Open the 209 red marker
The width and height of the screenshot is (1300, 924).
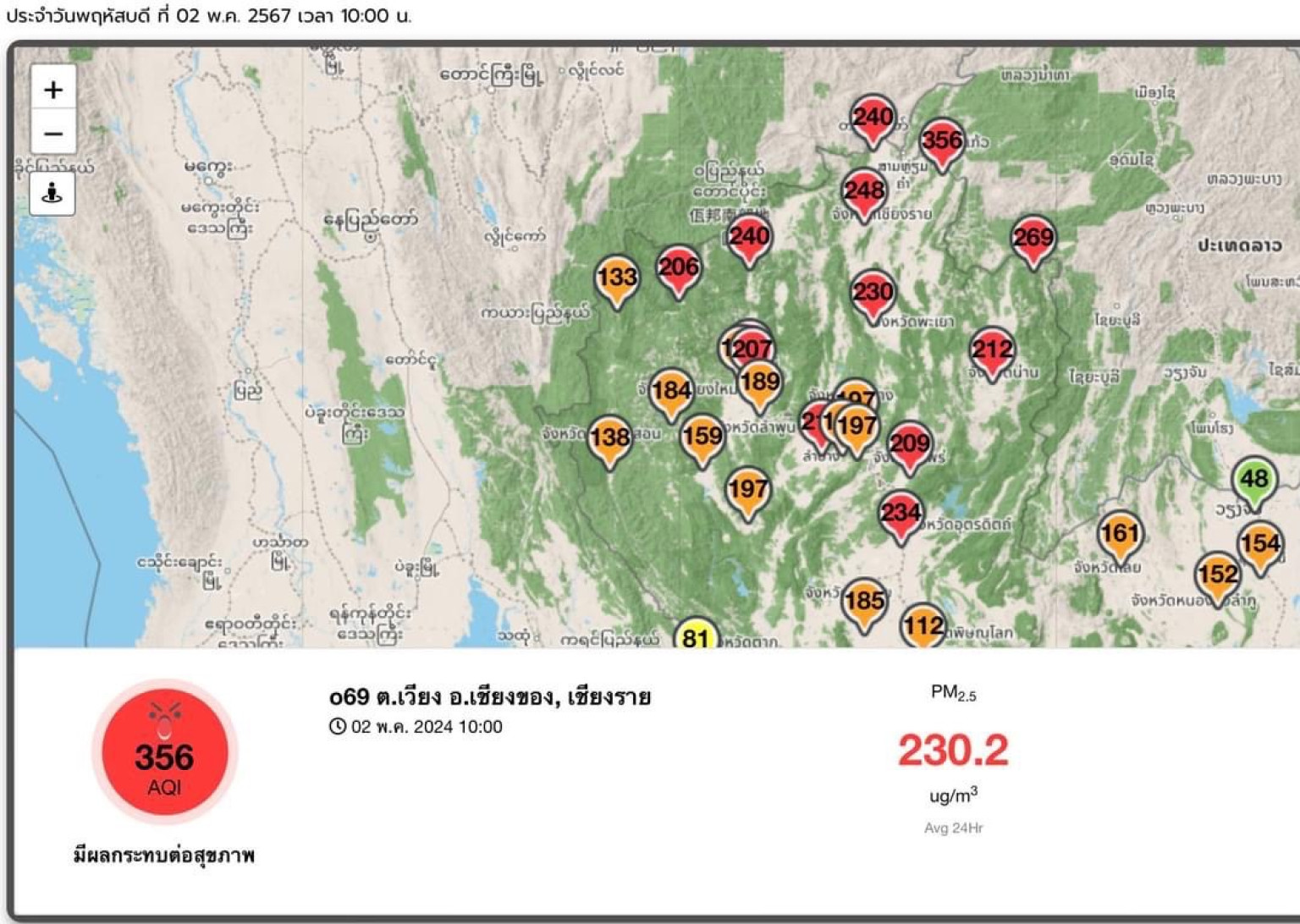click(x=910, y=443)
